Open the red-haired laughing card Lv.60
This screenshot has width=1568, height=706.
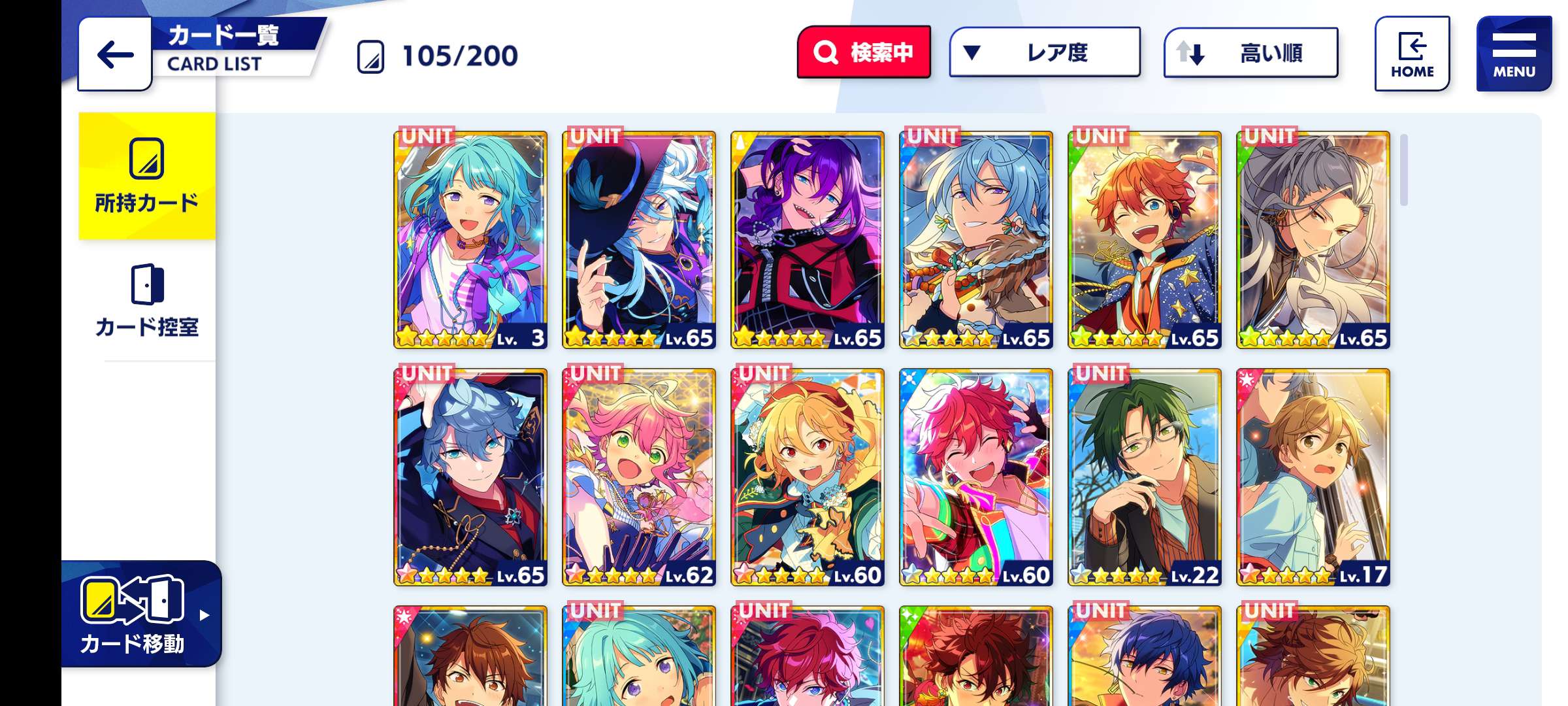click(x=976, y=477)
